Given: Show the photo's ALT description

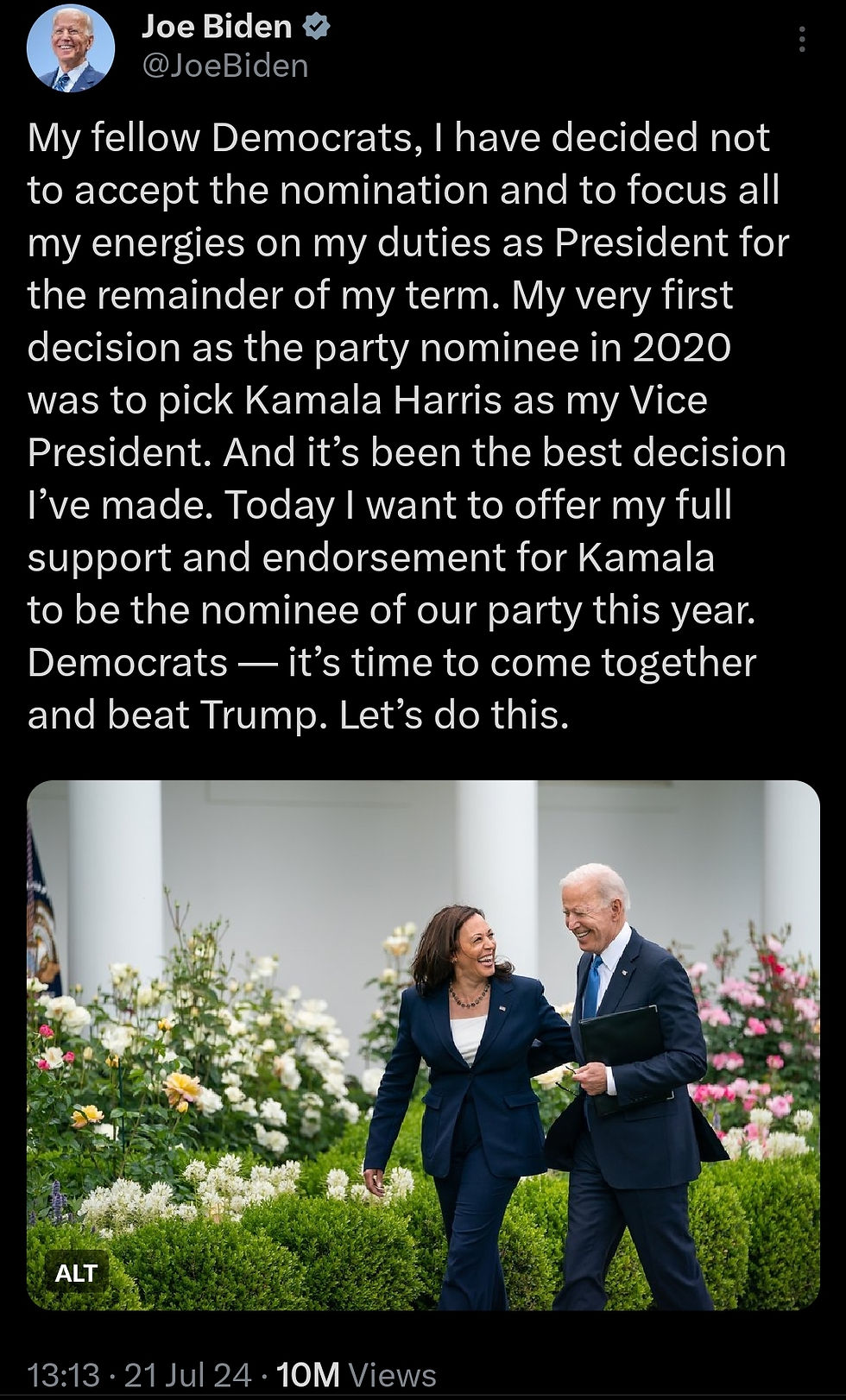Looking at the screenshot, I should [x=76, y=1273].
